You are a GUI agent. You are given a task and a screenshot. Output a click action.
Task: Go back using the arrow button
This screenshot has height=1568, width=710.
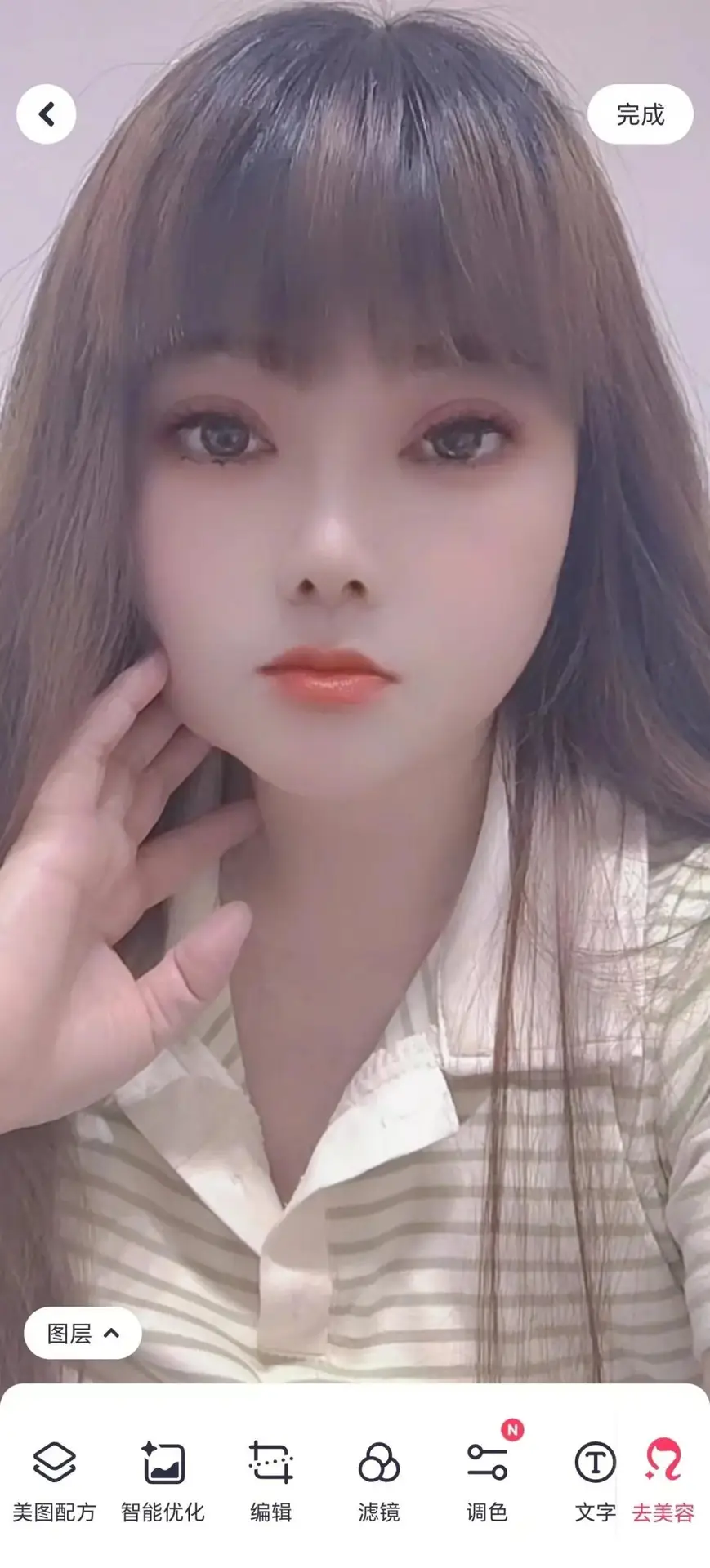pos(47,114)
